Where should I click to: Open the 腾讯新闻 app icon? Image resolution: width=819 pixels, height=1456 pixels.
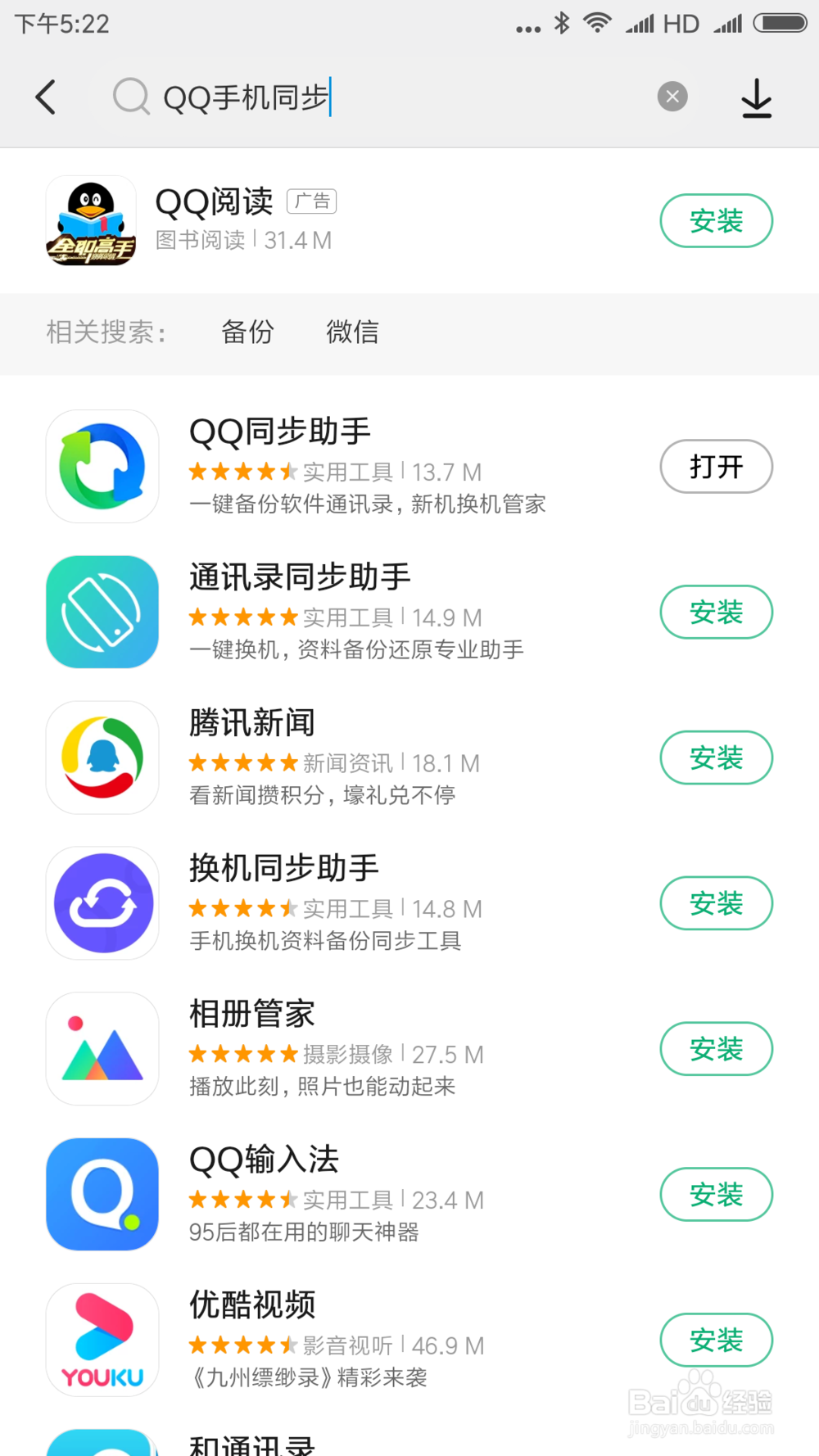[102, 757]
